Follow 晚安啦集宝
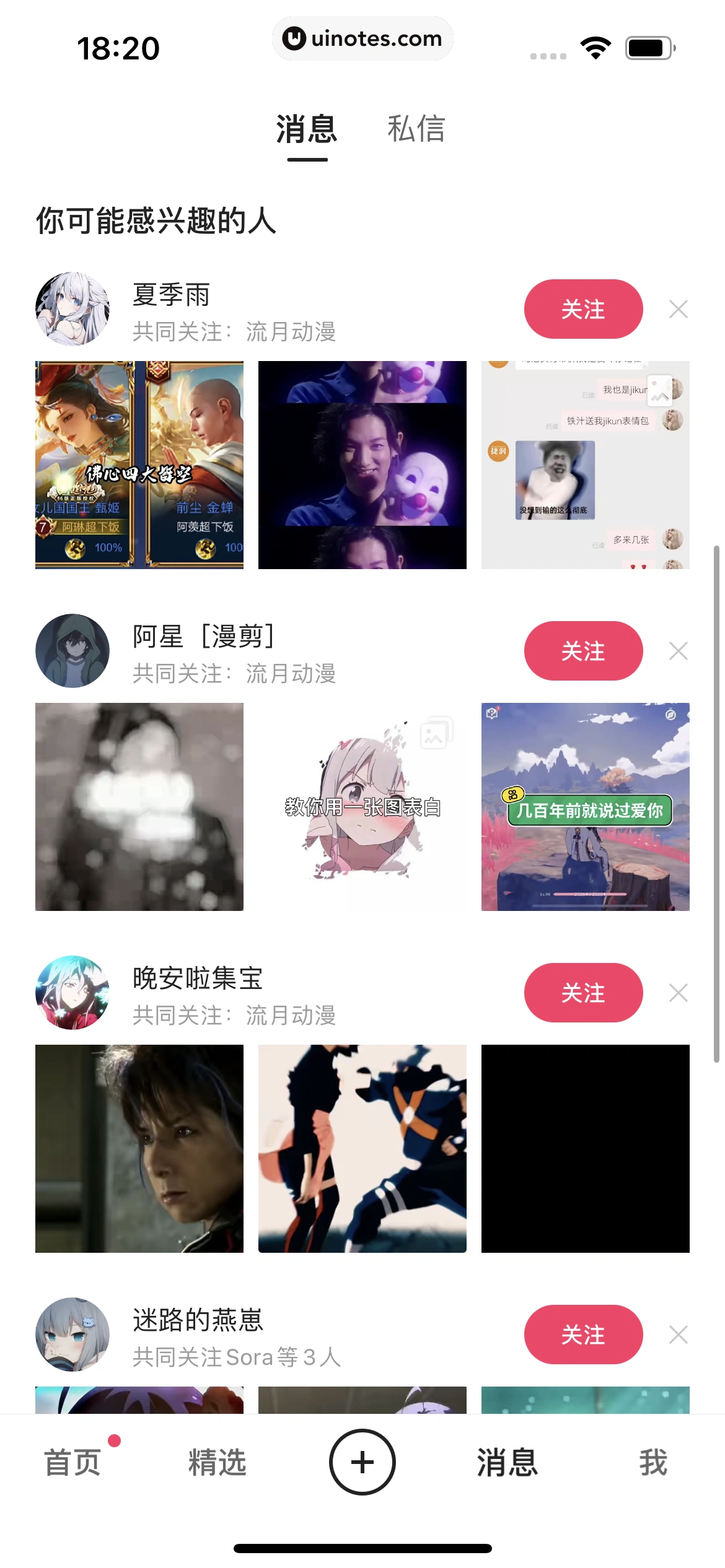Image resolution: width=725 pixels, height=1568 pixels. (x=583, y=992)
